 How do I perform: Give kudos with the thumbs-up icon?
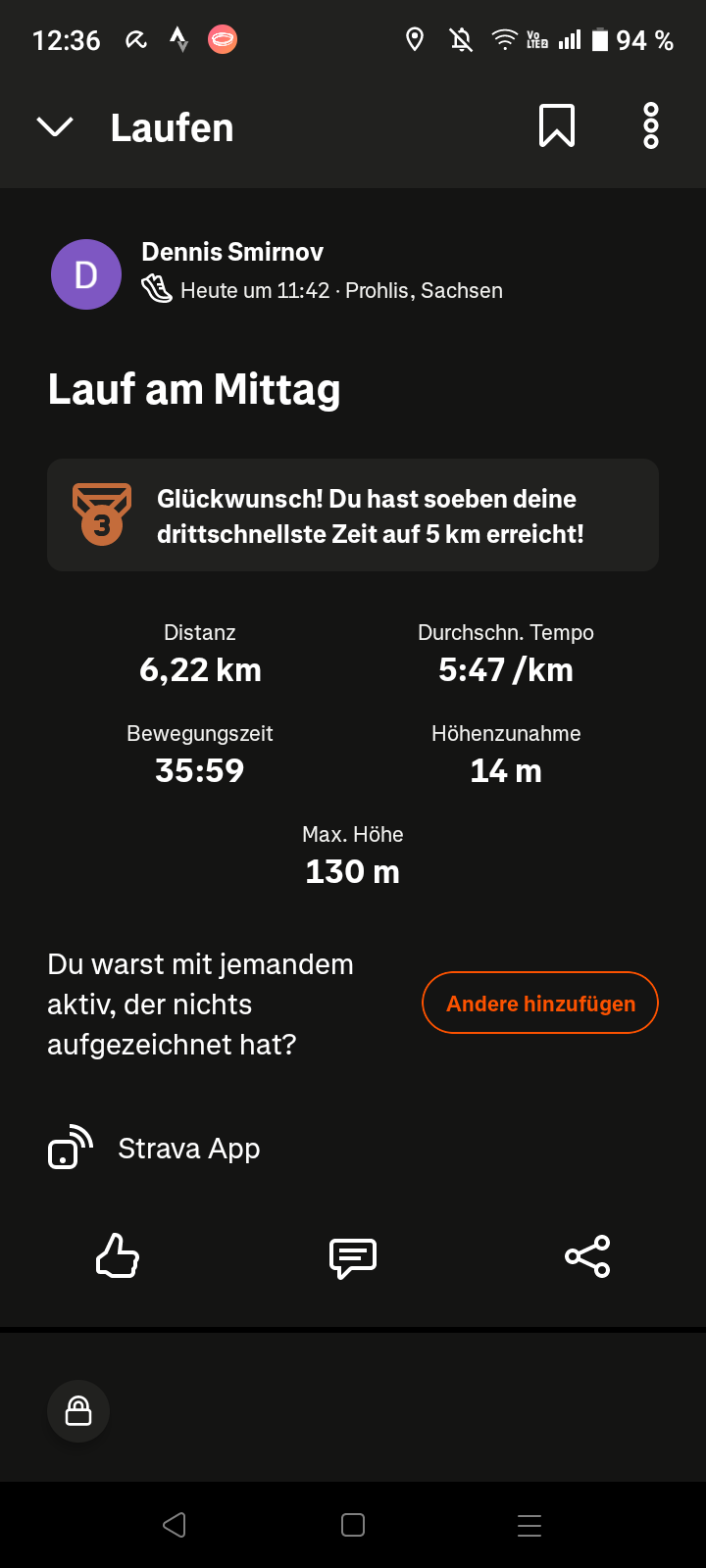[118, 1256]
